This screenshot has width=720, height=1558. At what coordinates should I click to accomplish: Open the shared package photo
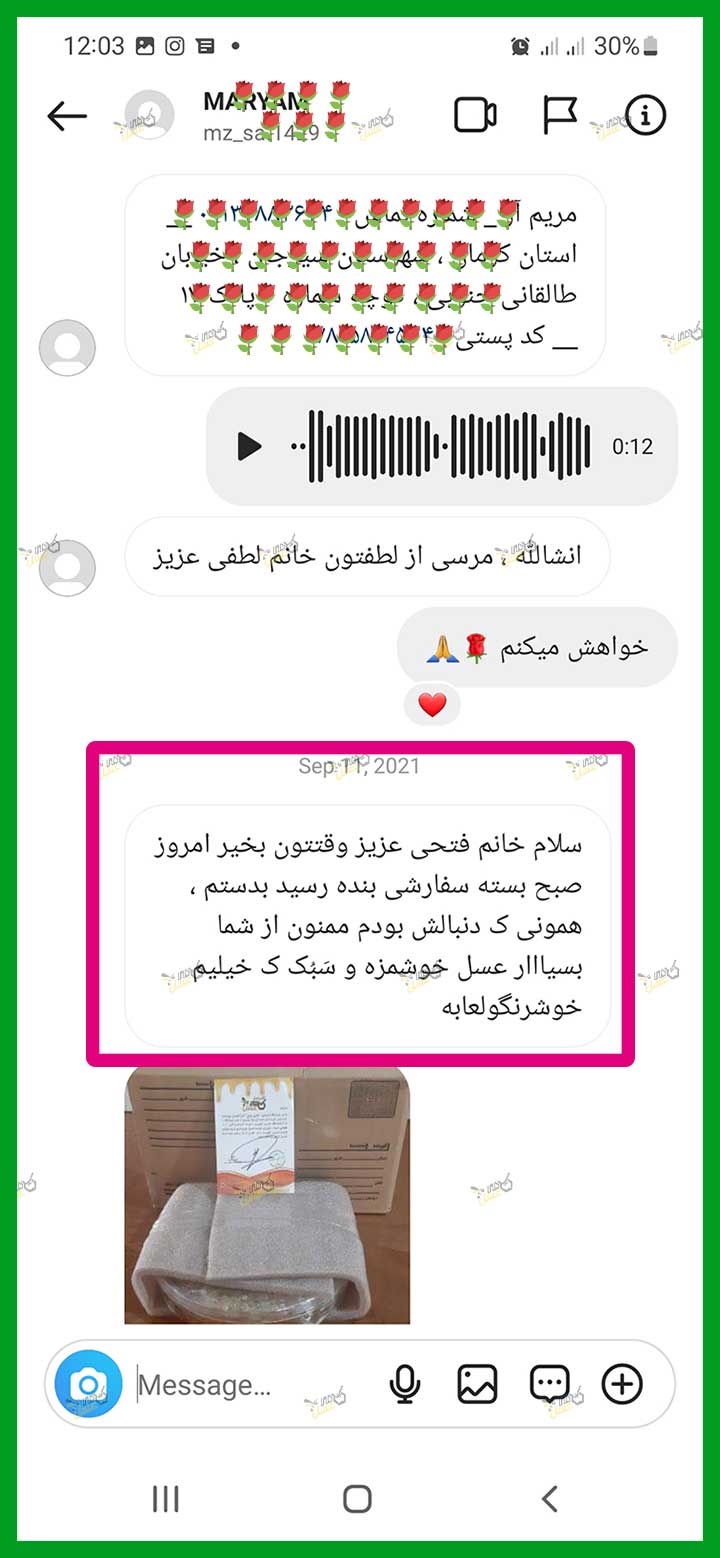point(267,1194)
